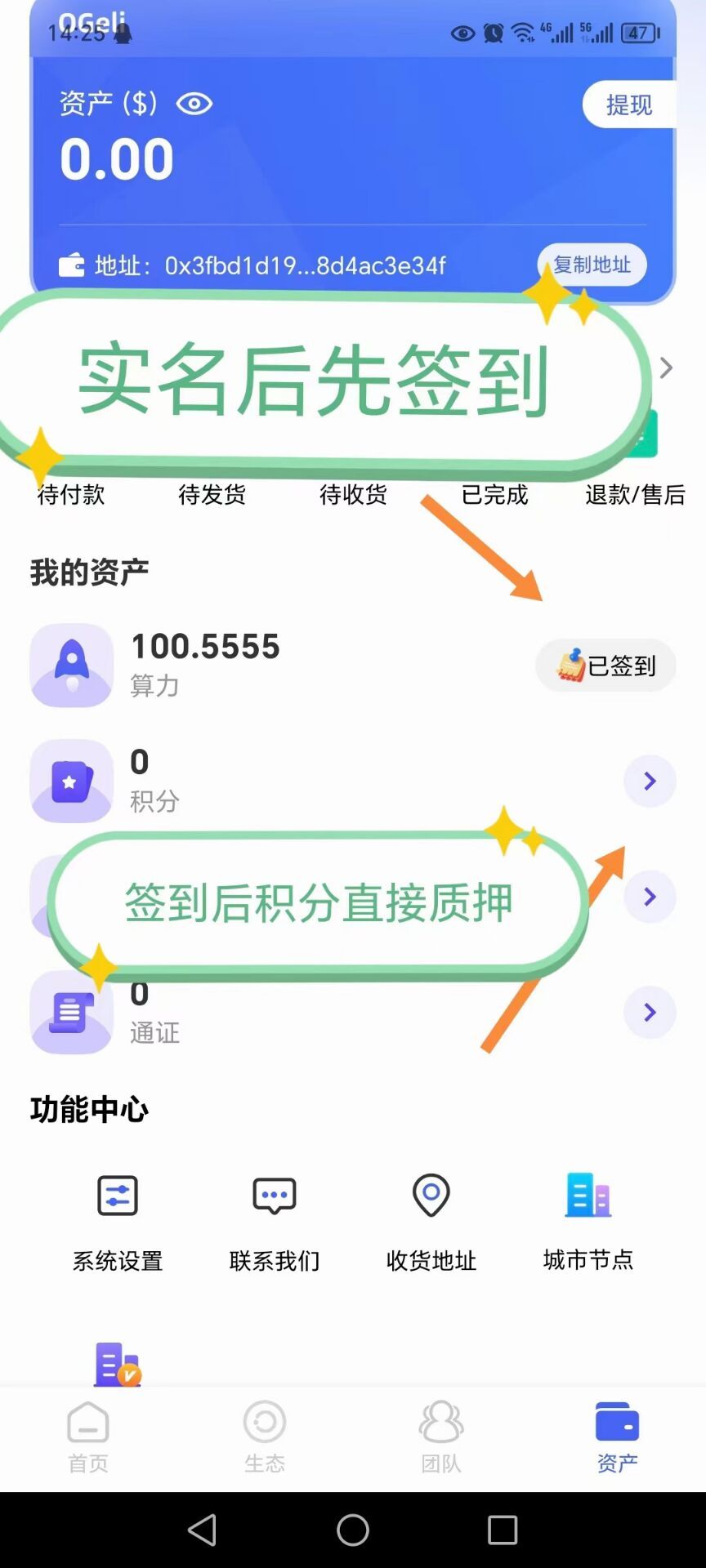The image size is (706, 1568).
Task: Switch to the 生态 tab
Action: click(x=265, y=1437)
